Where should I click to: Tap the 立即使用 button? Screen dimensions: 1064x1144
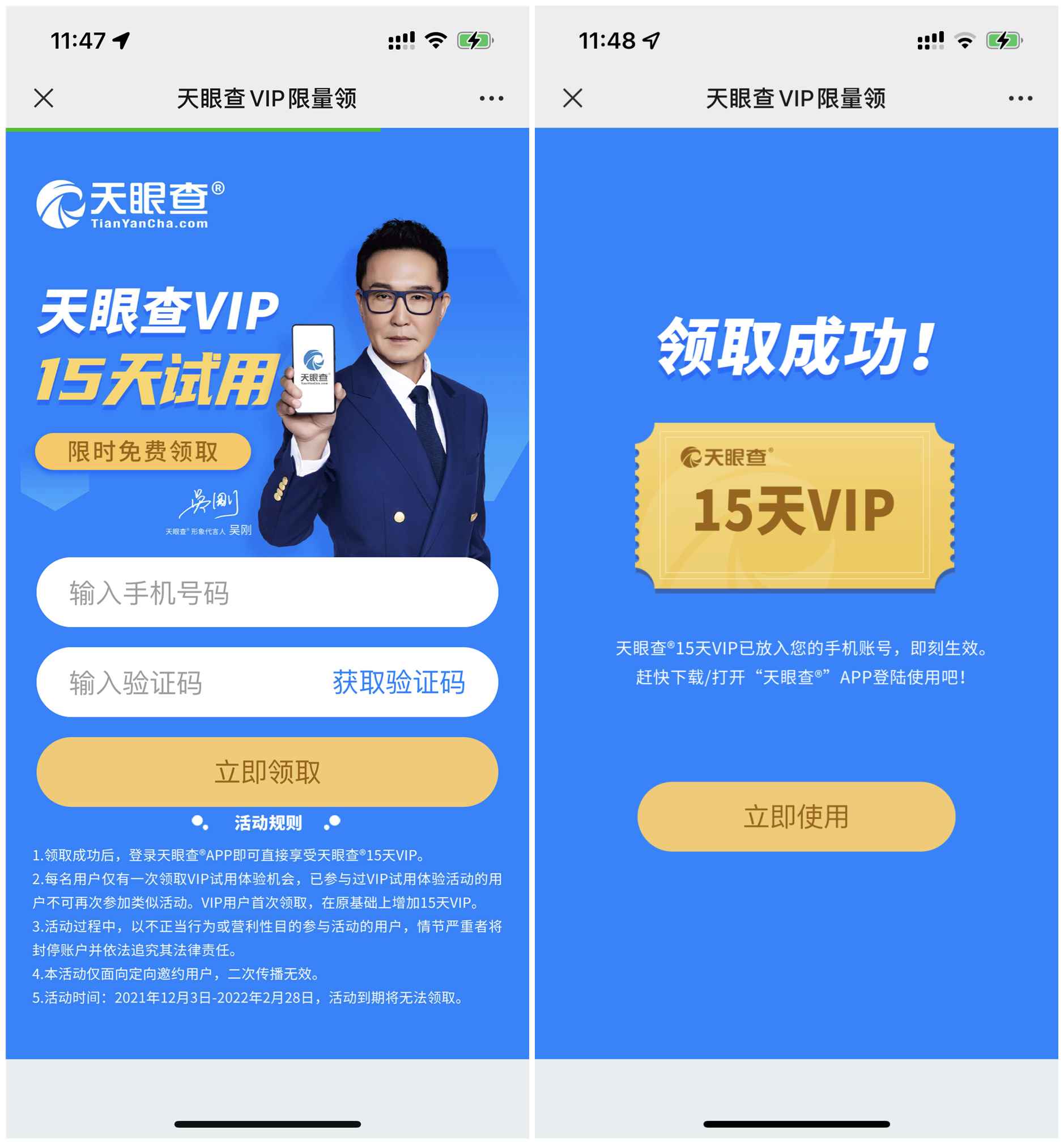pyautogui.click(x=795, y=817)
